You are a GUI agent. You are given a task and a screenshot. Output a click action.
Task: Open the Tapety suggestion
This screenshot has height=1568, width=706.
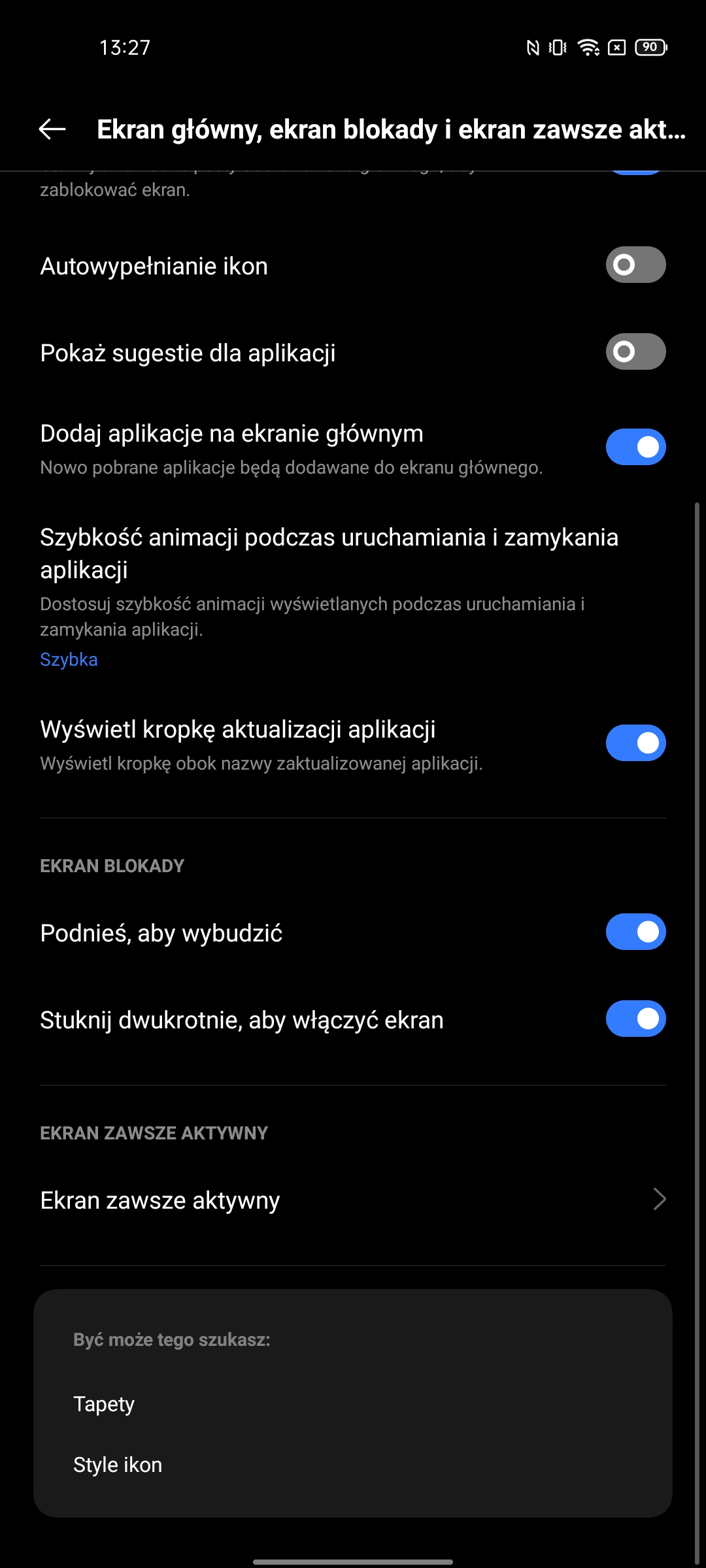[x=105, y=1404]
